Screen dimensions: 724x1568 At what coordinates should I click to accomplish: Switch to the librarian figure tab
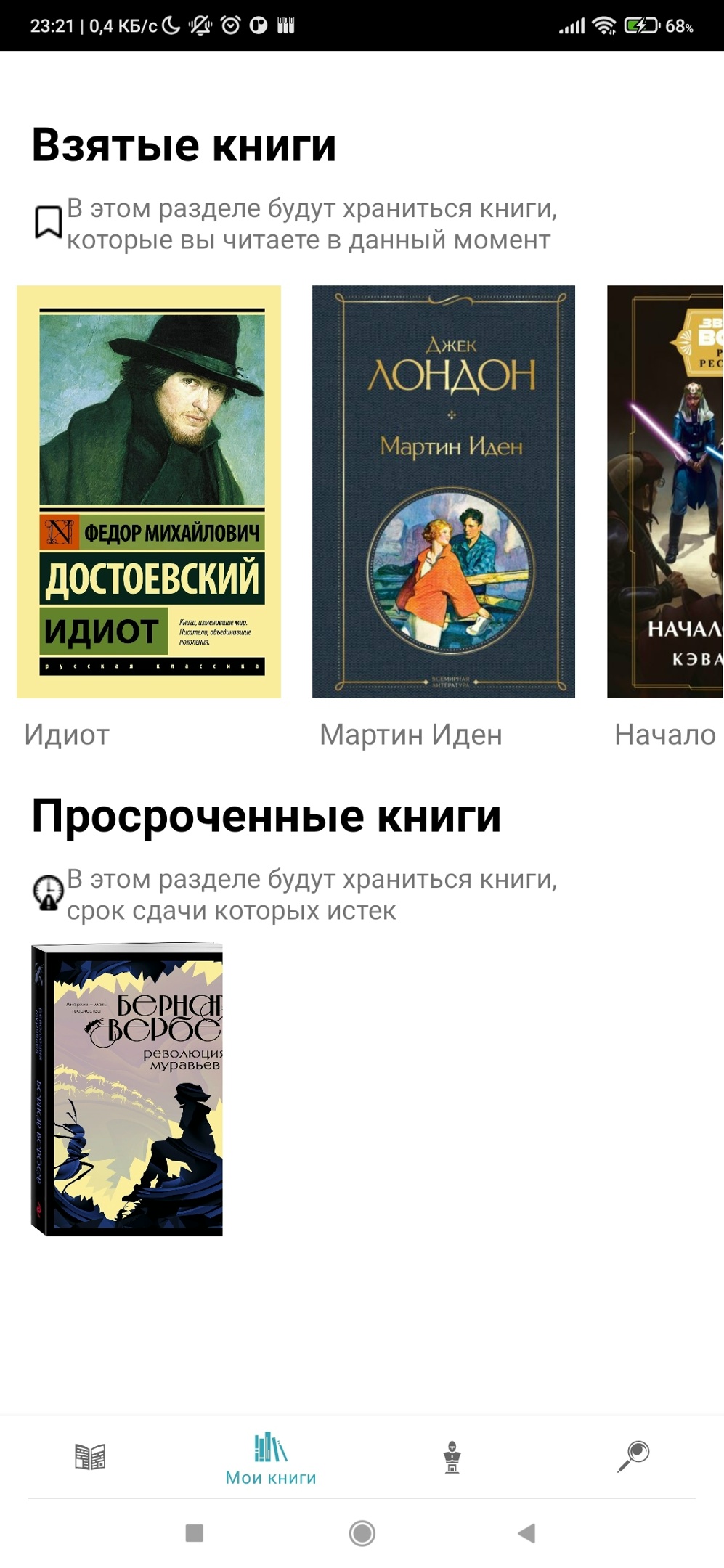pyautogui.click(x=452, y=1456)
